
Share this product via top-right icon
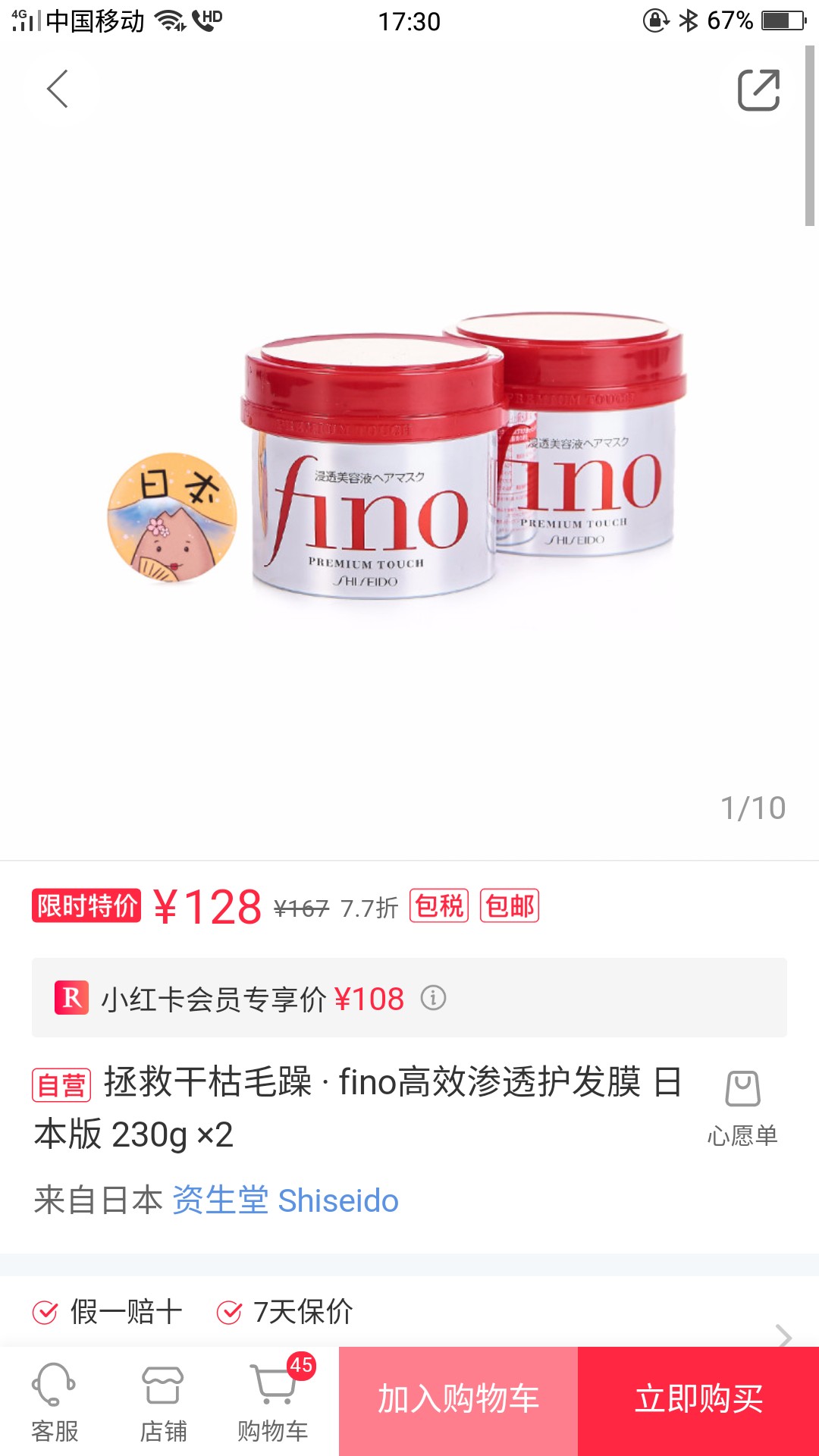(x=759, y=90)
